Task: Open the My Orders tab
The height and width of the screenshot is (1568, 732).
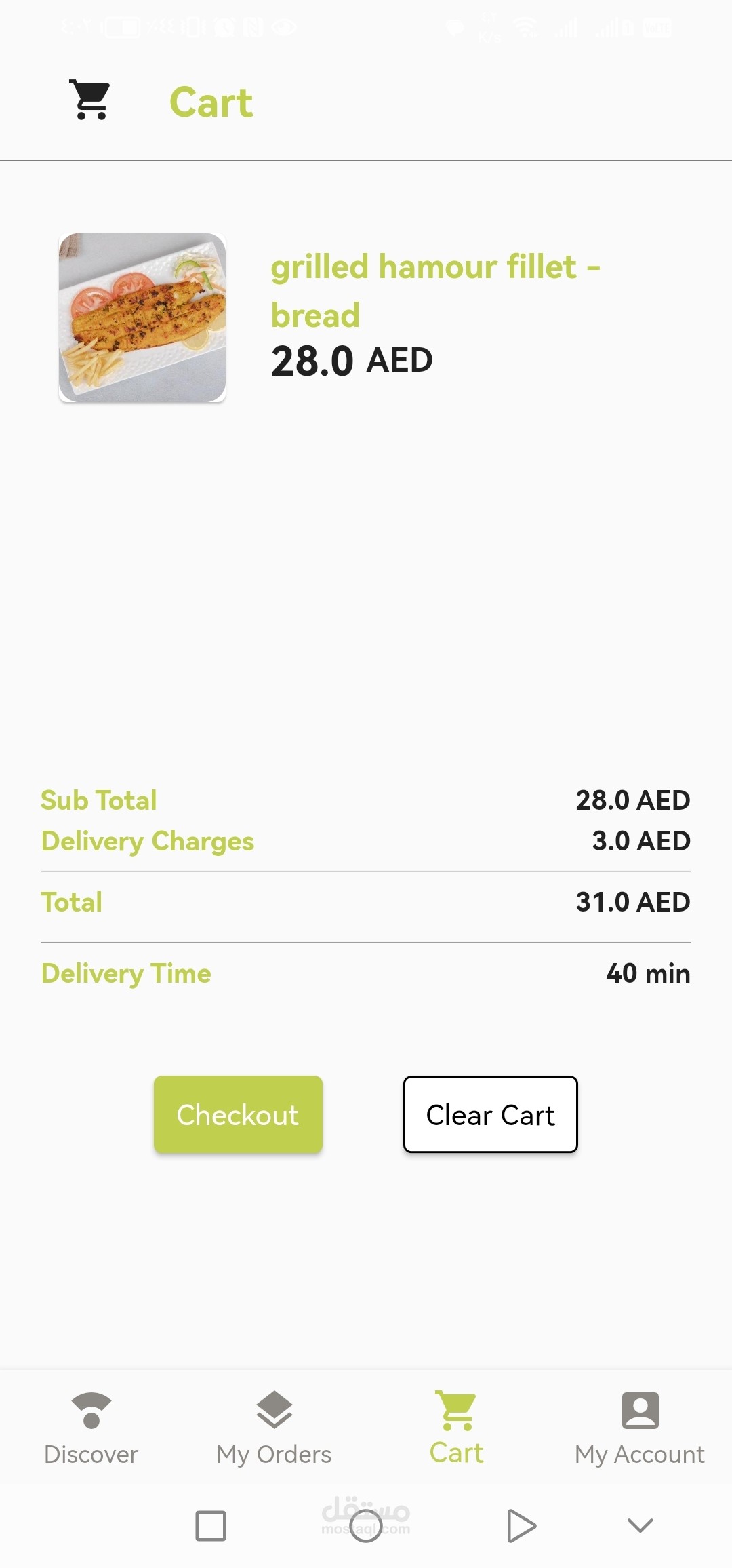Action: pos(274,1428)
